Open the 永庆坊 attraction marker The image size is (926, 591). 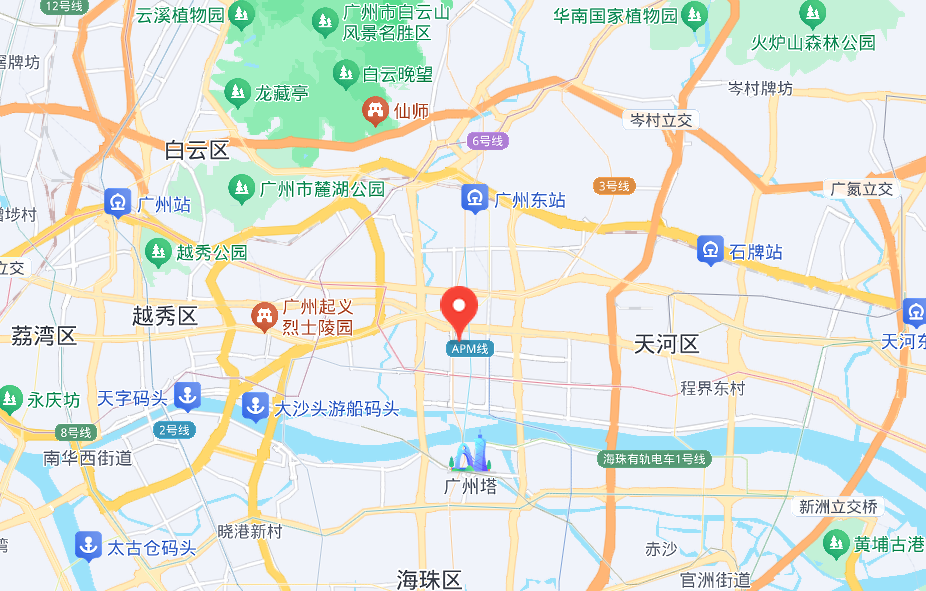[10, 399]
